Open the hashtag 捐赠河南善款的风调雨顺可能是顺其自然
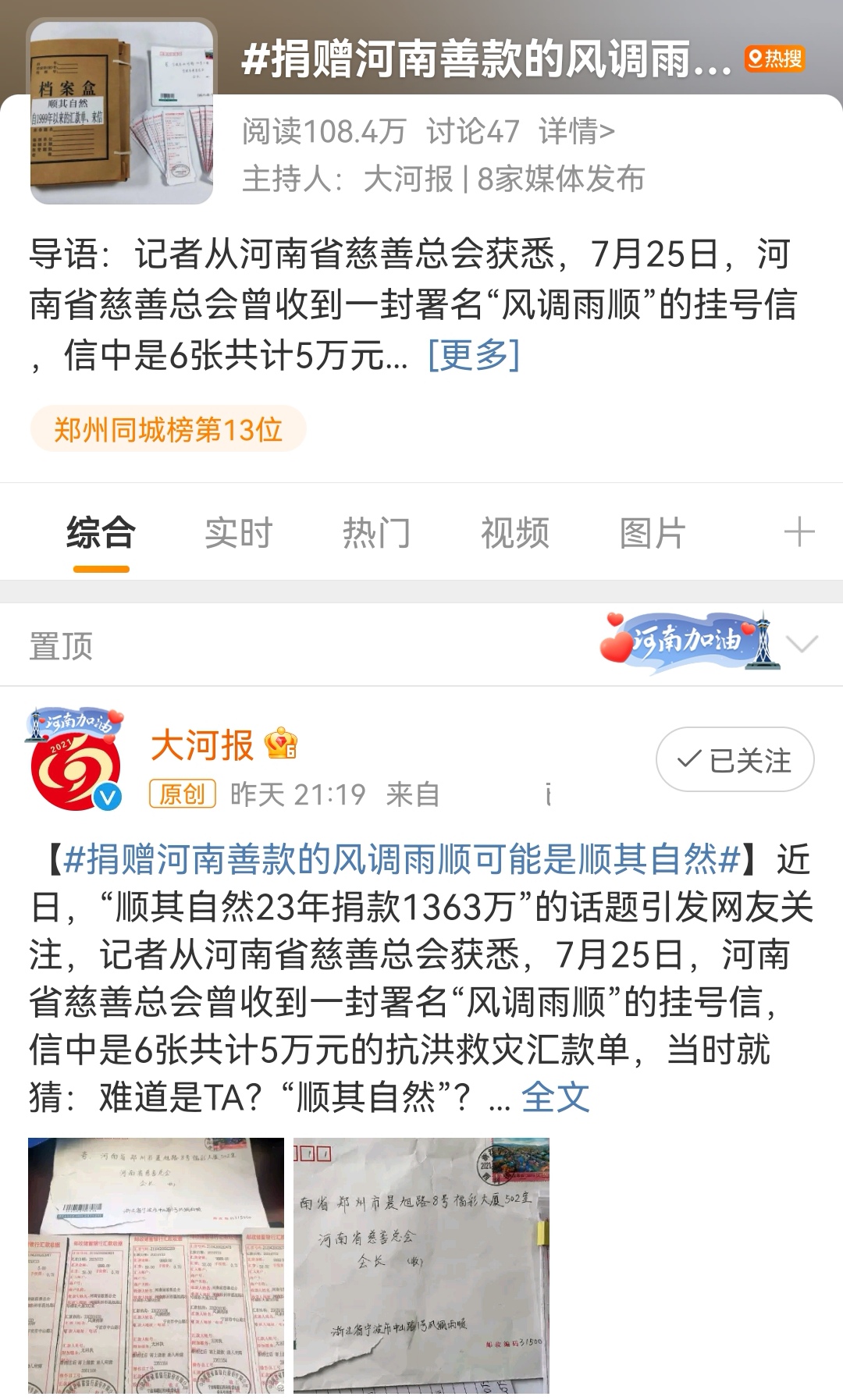 point(401,860)
